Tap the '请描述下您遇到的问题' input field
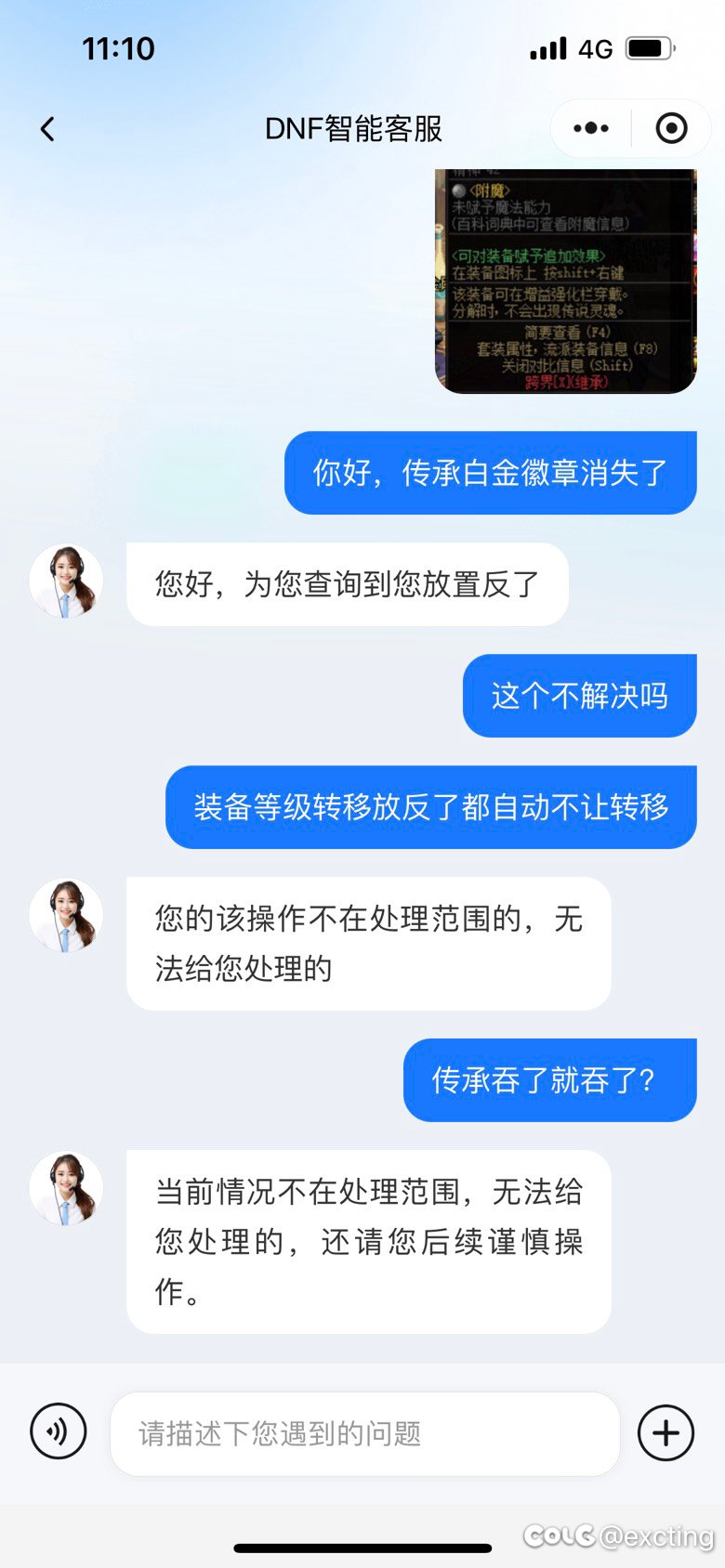 362,1433
